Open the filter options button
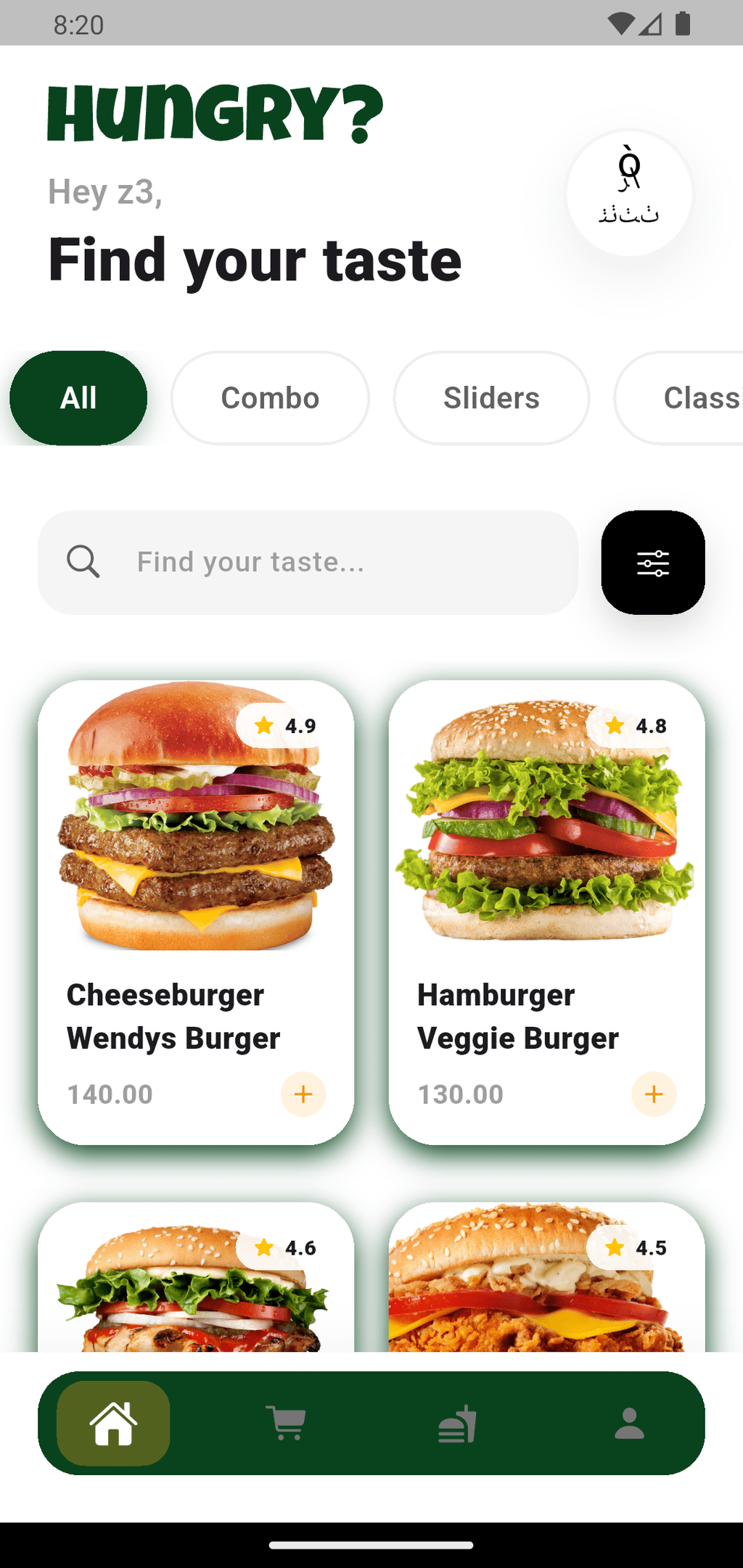Viewport: 743px width, 1568px height. pyautogui.click(x=652, y=562)
